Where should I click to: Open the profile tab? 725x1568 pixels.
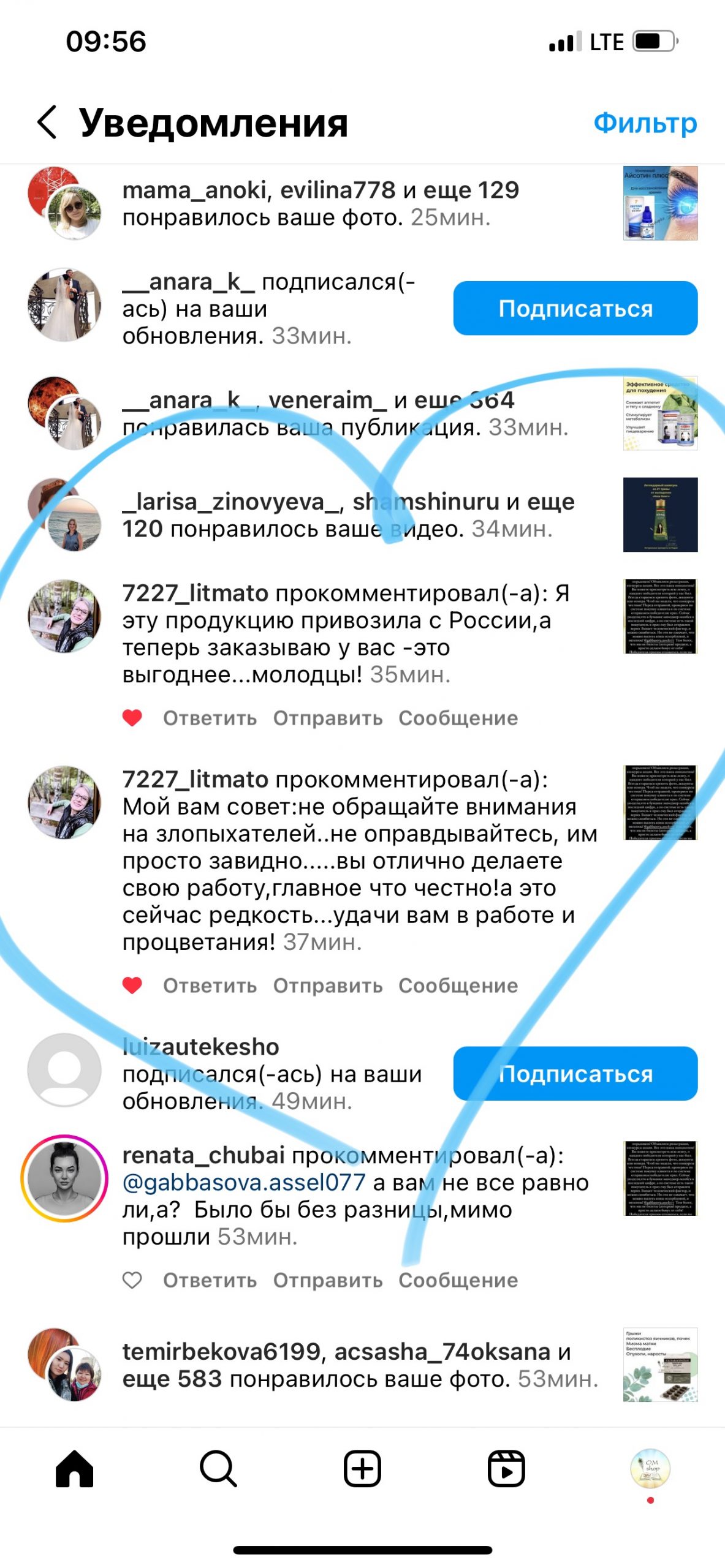click(650, 1468)
